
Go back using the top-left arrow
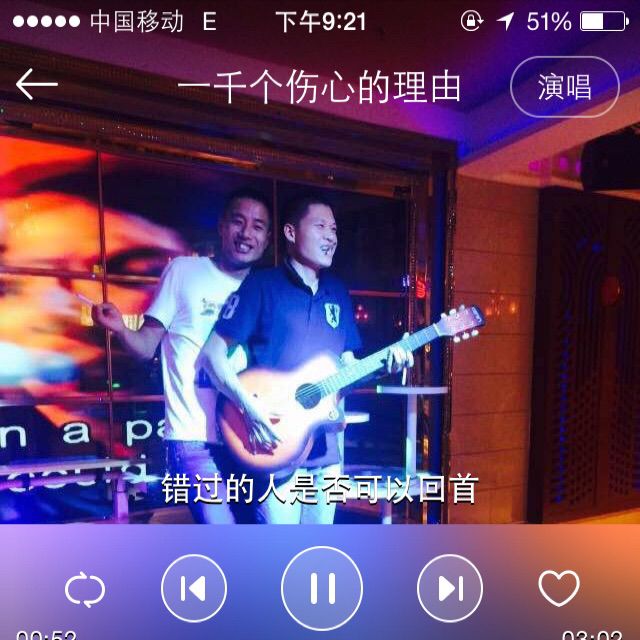point(37,86)
